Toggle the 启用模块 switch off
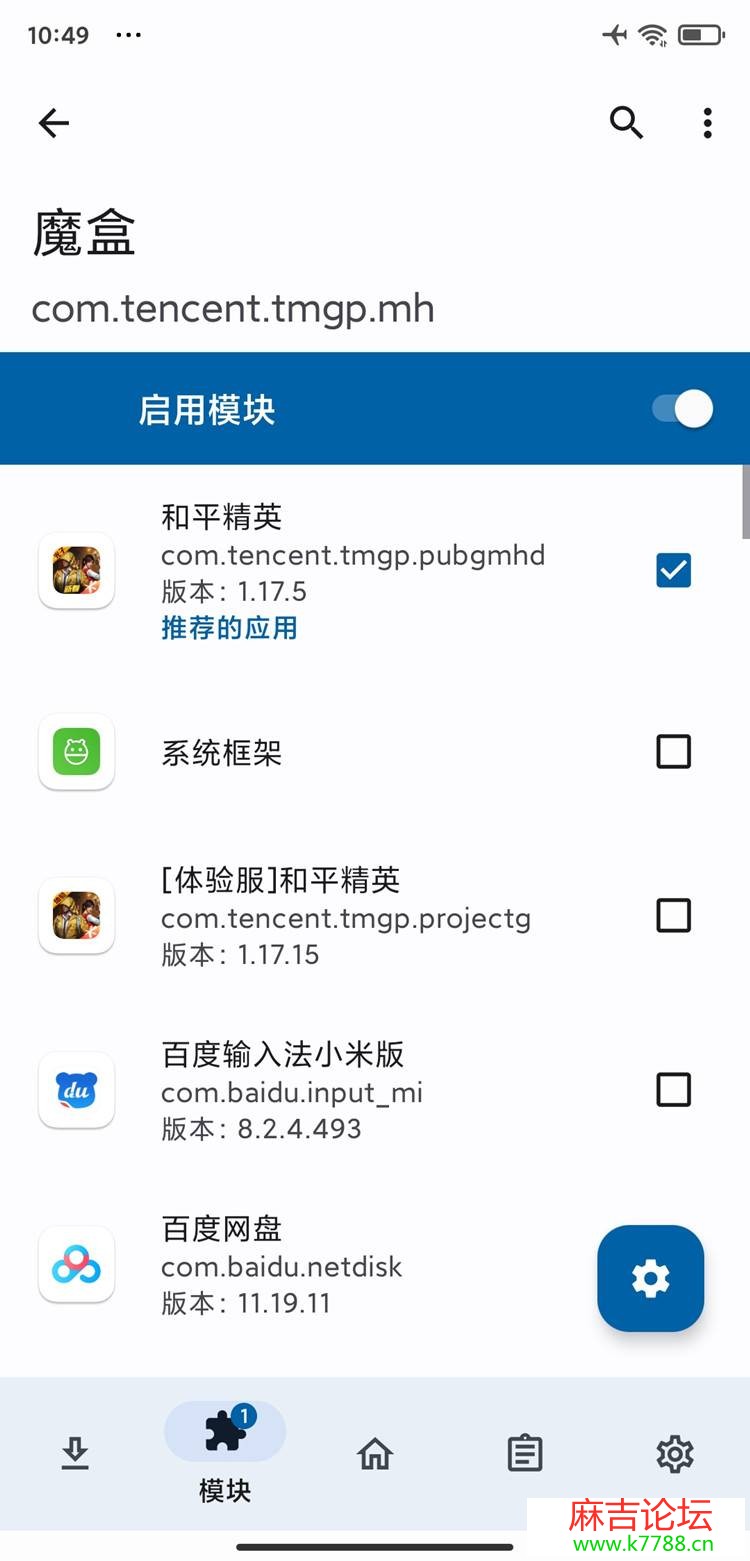Screen dimensions: 750x1561 [683, 409]
